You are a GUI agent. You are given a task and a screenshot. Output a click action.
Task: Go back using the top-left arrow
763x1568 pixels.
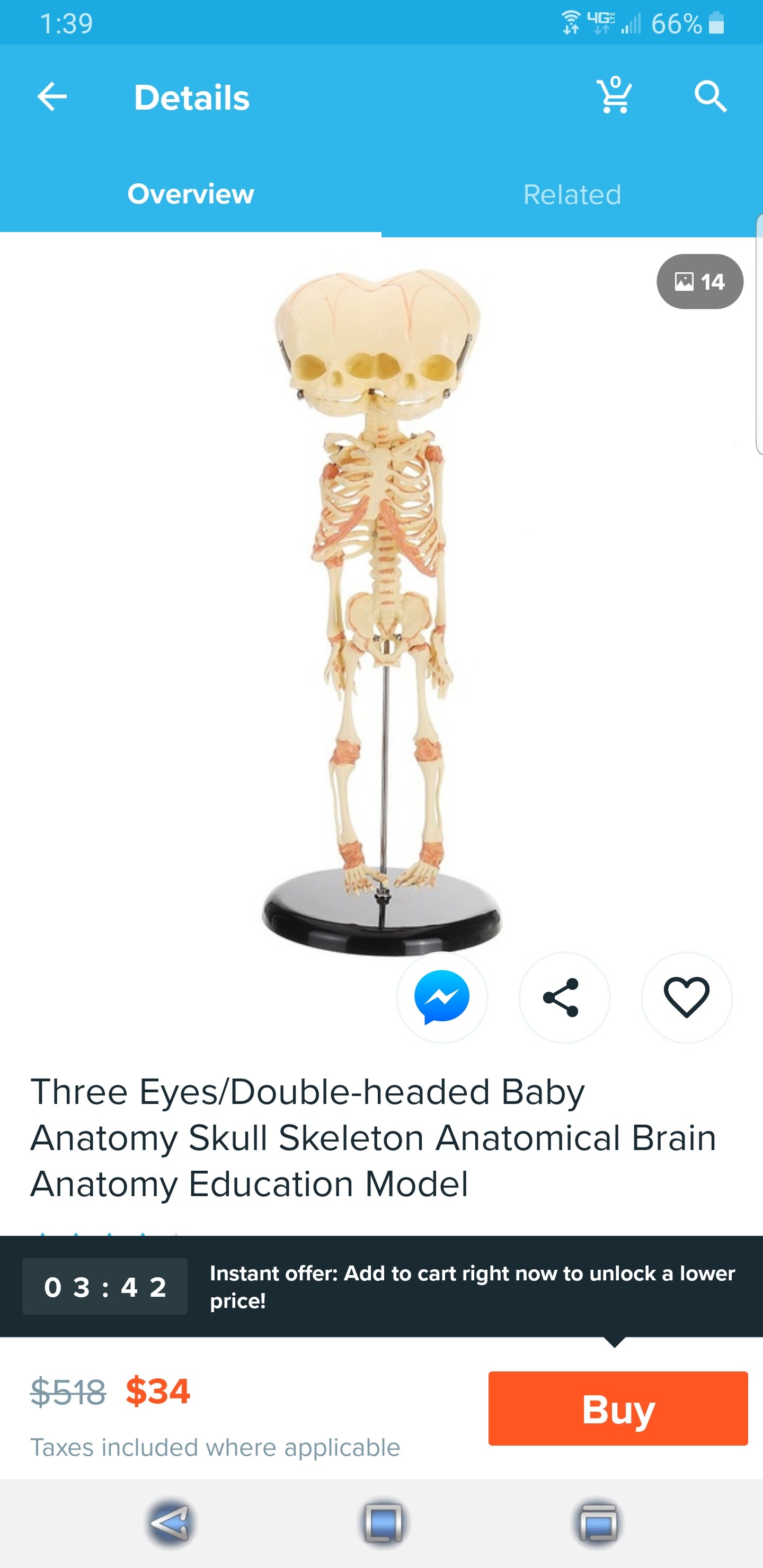pyautogui.click(x=52, y=97)
